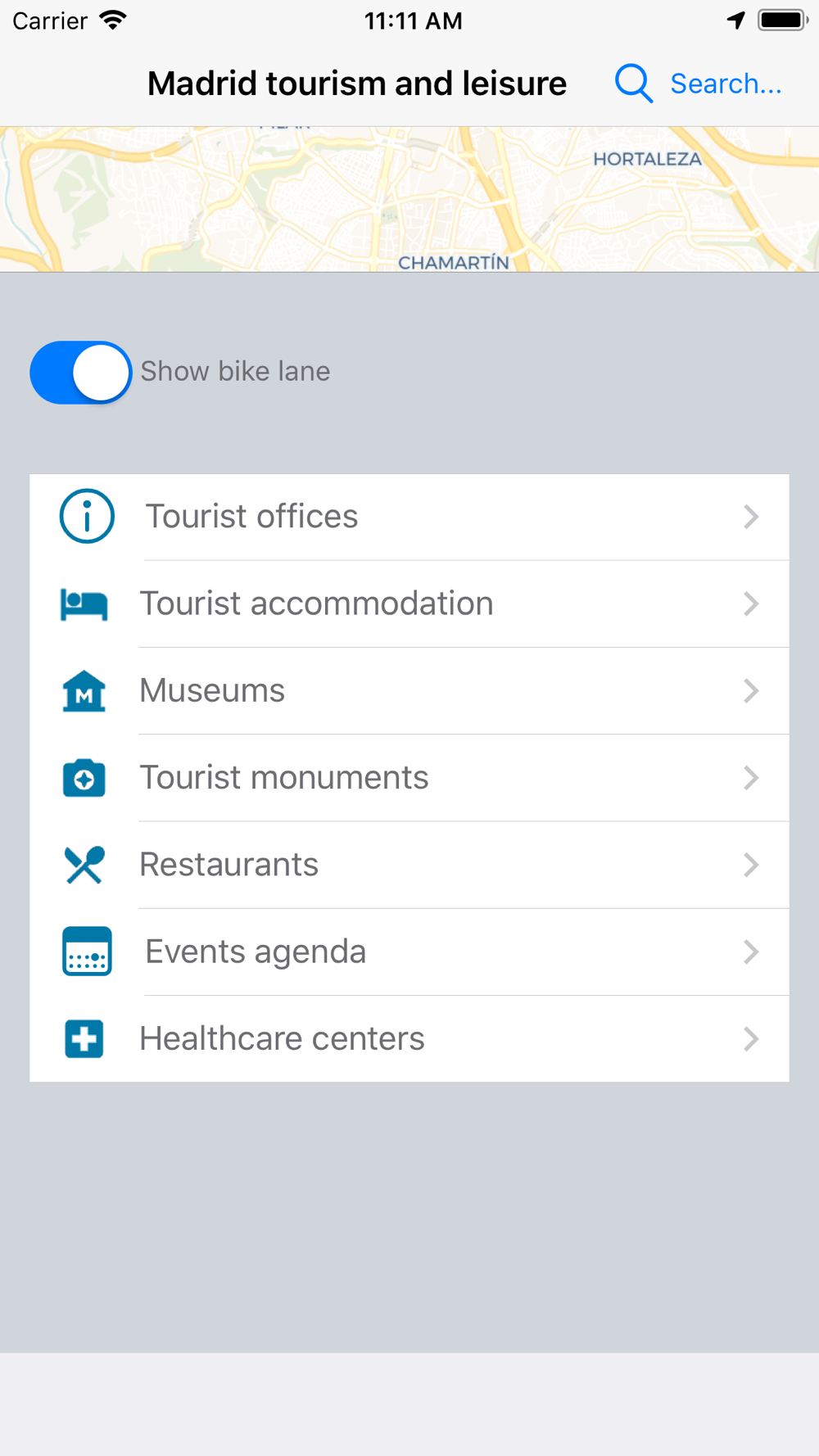Tap the Madrid map preview
Screen dimensions: 819x1456
(x=409, y=199)
